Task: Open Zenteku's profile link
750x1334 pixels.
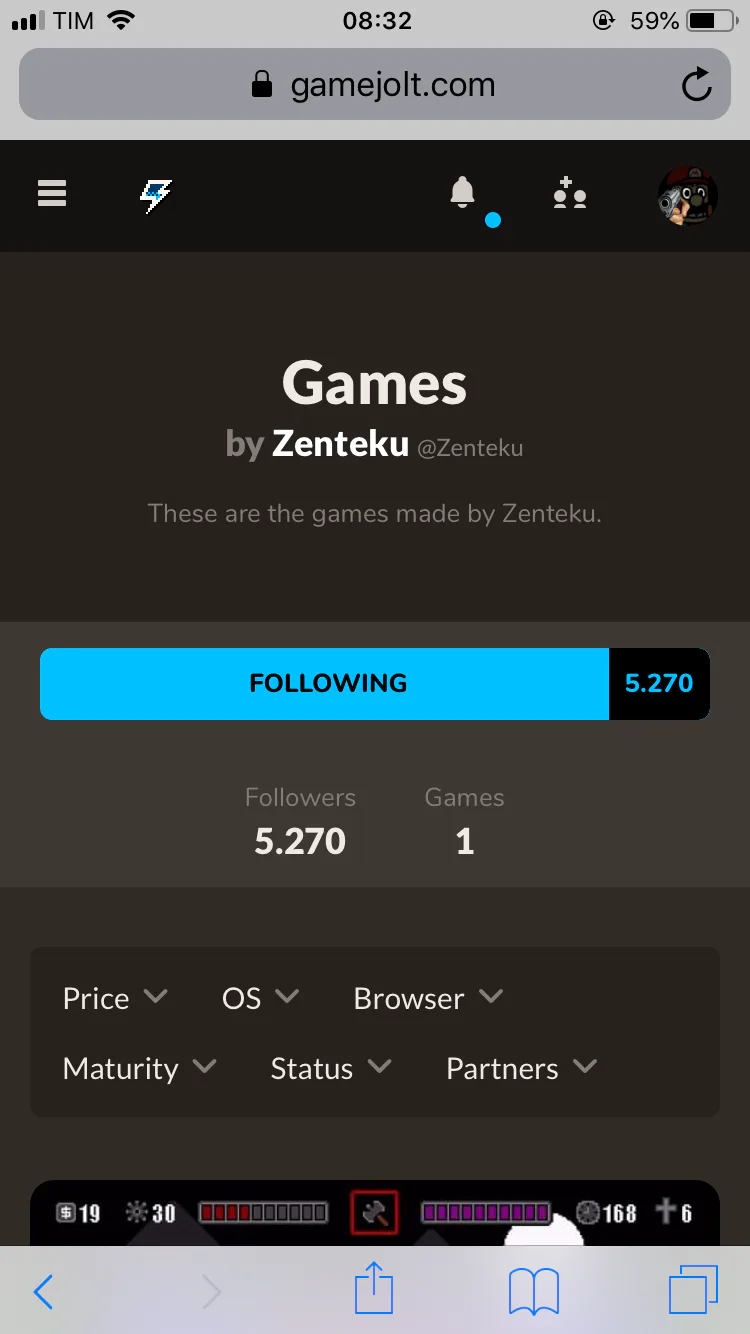Action: coord(340,443)
